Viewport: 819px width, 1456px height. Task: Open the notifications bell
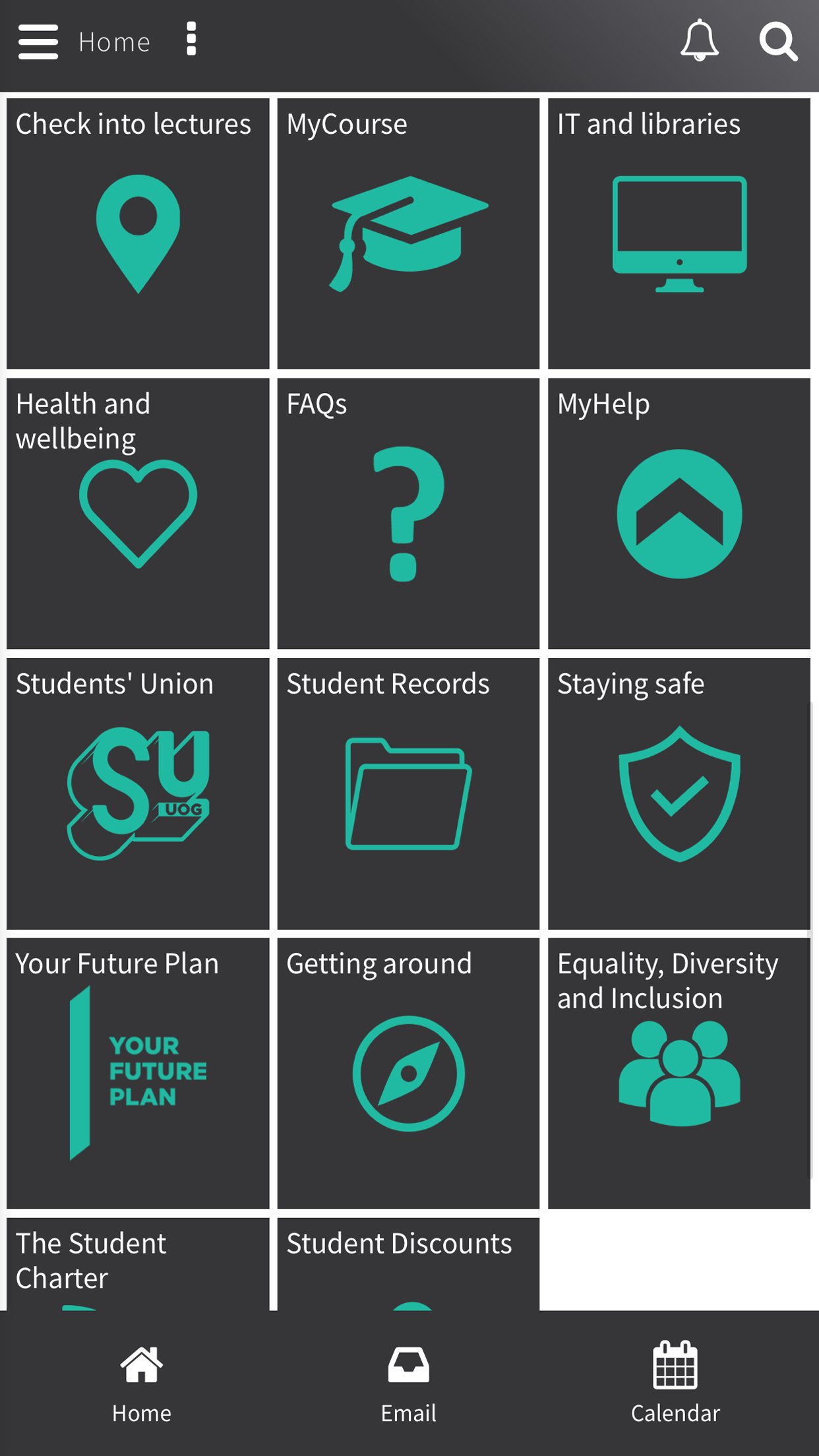(x=699, y=41)
